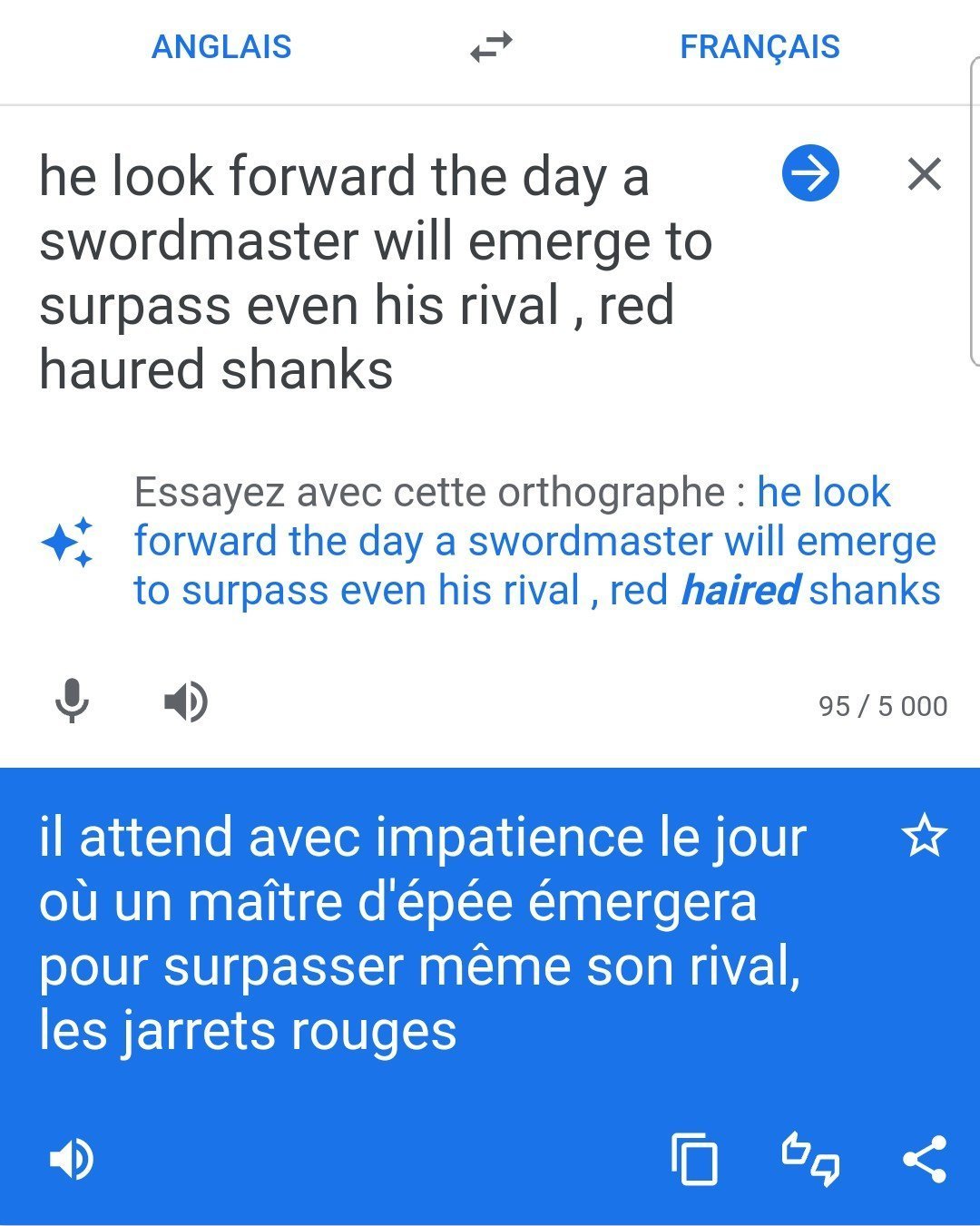Select the FRANÇAIS target language

coord(759,46)
